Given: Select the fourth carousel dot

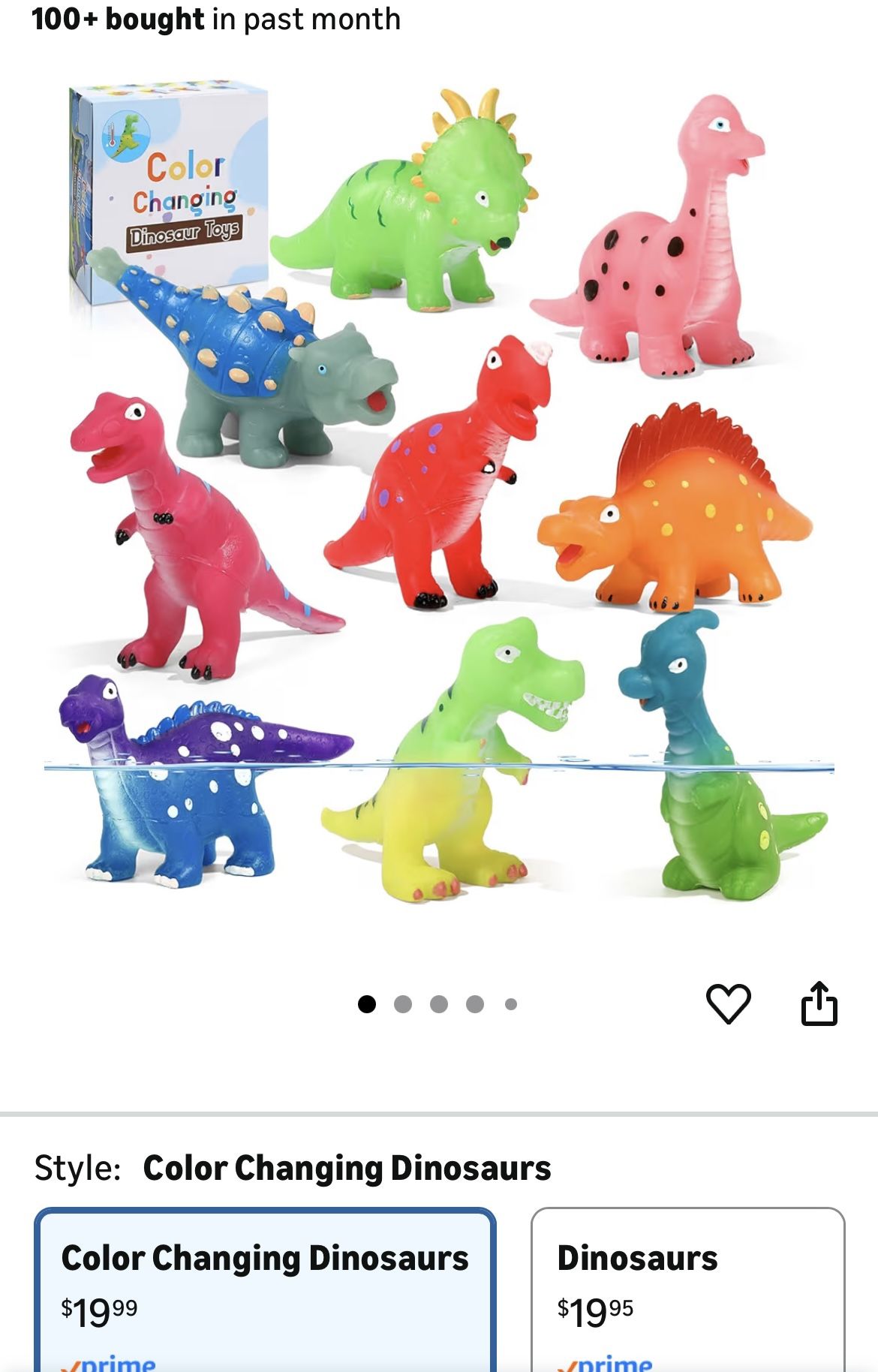Looking at the screenshot, I should tap(475, 1002).
